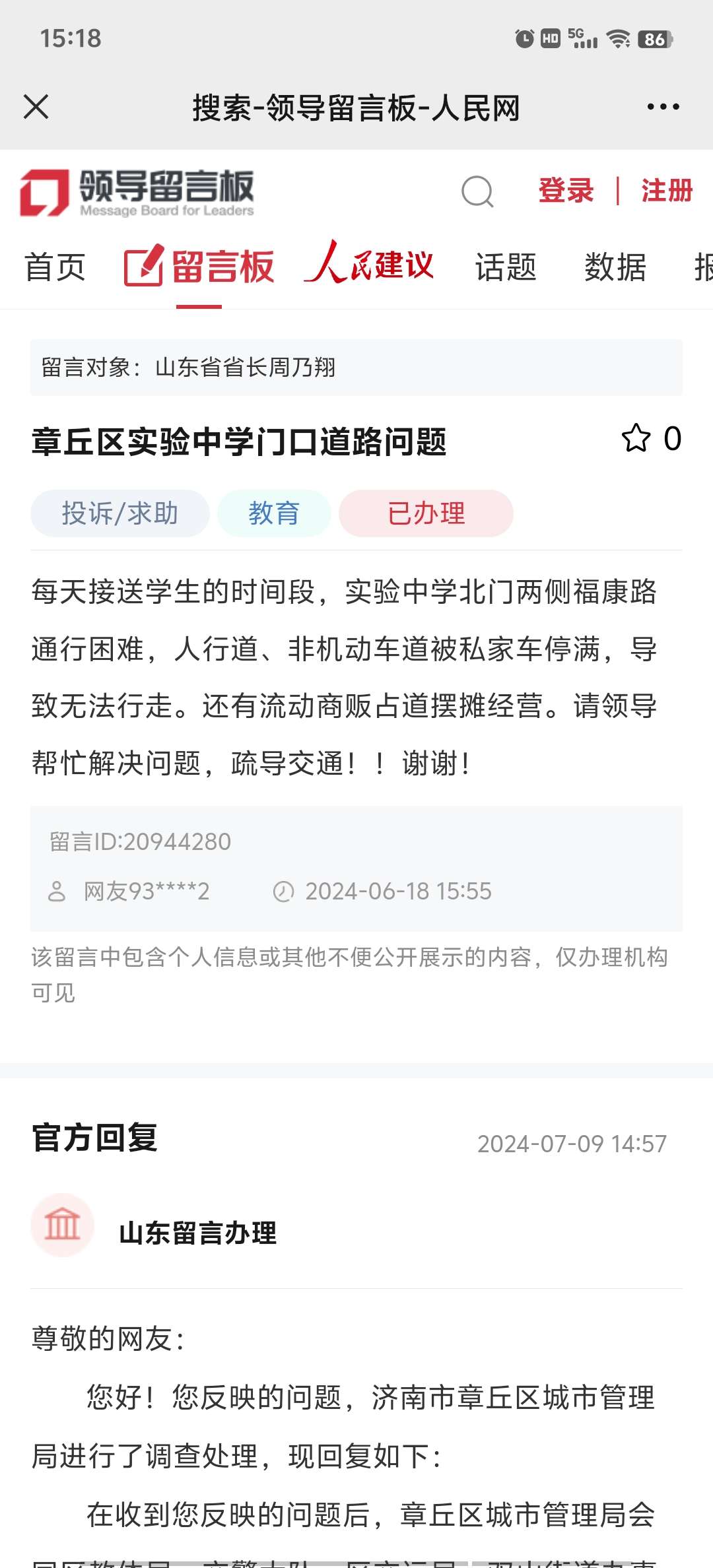Open the 注册 register link

point(666,191)
